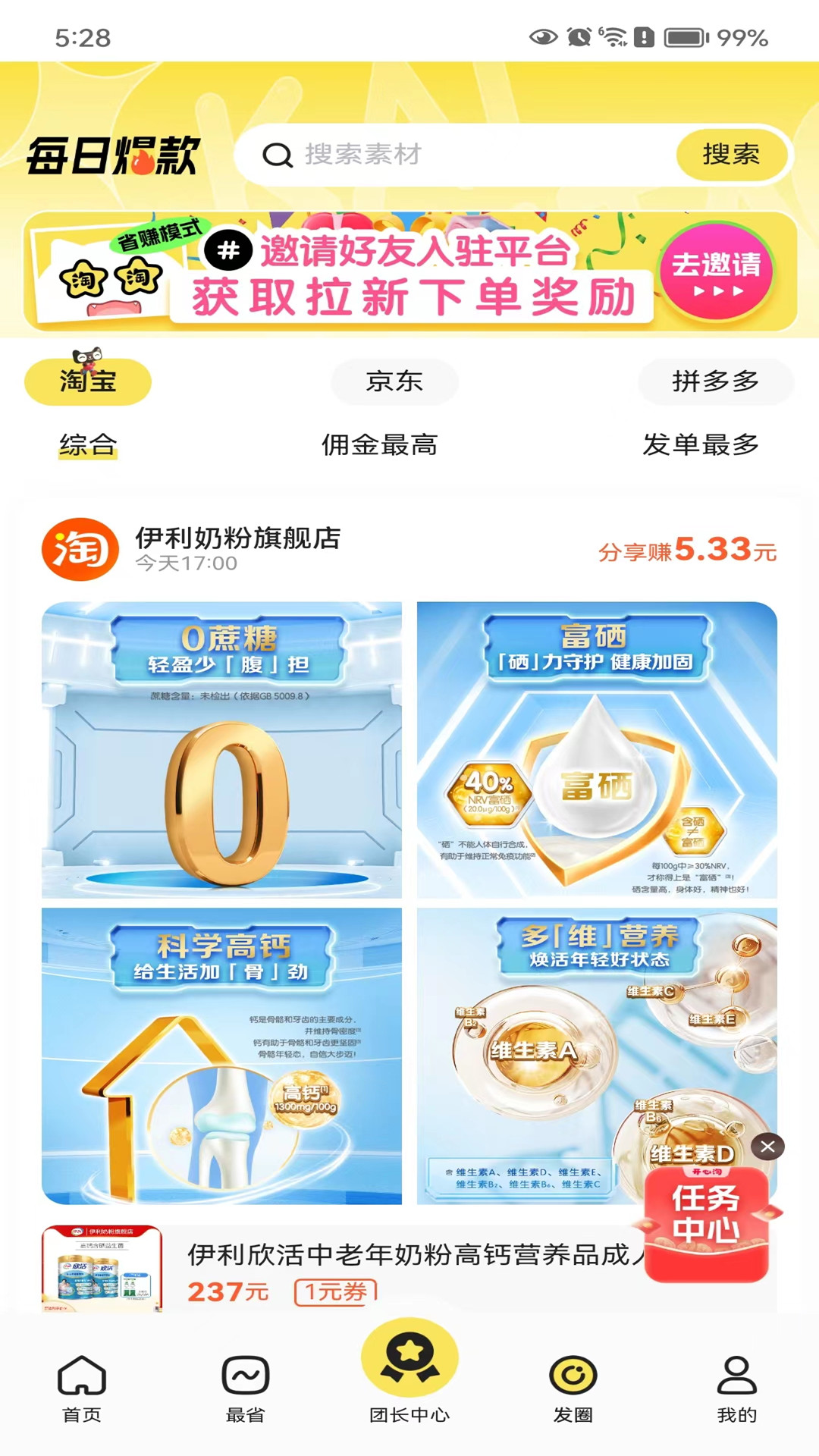Open the 团长中心 tab
Screen dimensions: 819x1456
click(409, 1373)
